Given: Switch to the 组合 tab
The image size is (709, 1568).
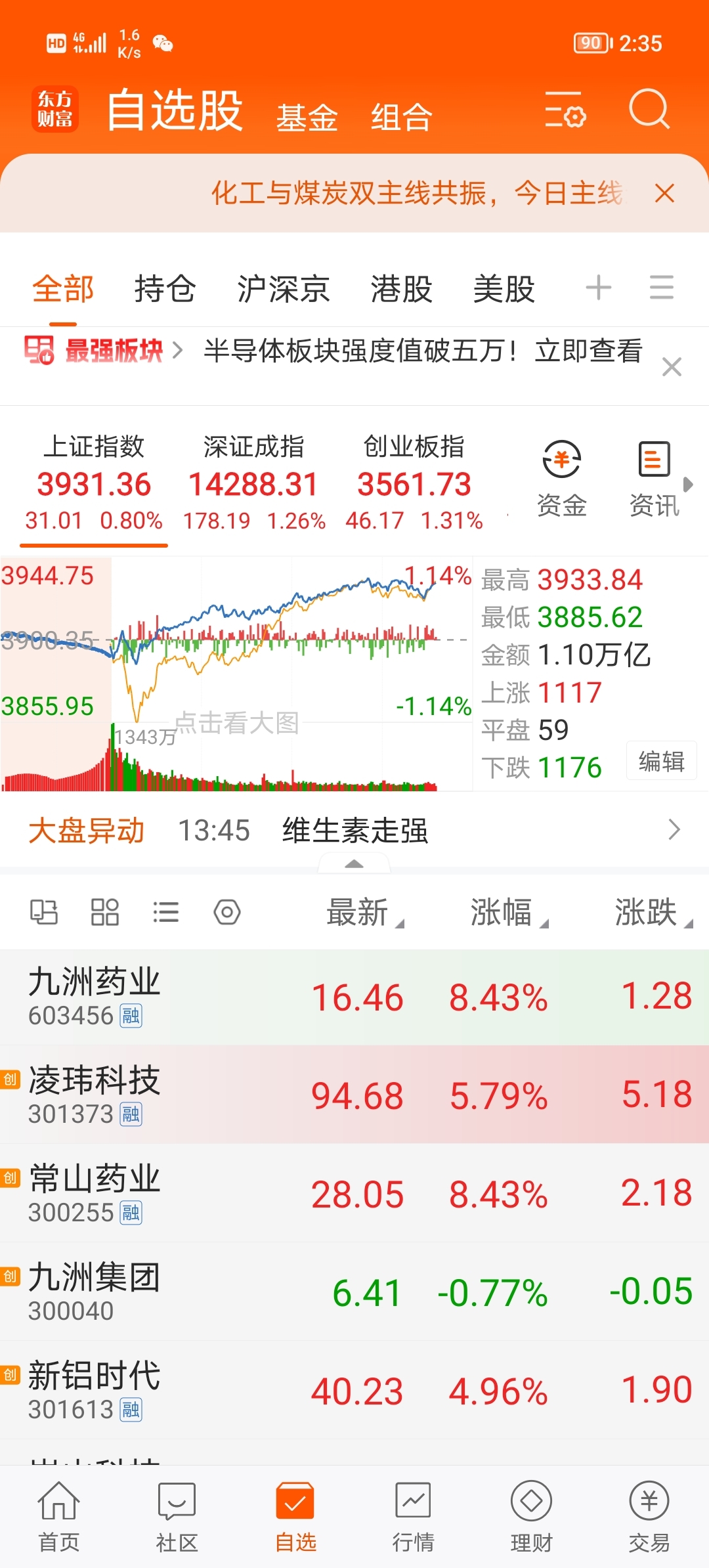Looking at the screenshot, I should pyautogui.click(x=401, y=118).
